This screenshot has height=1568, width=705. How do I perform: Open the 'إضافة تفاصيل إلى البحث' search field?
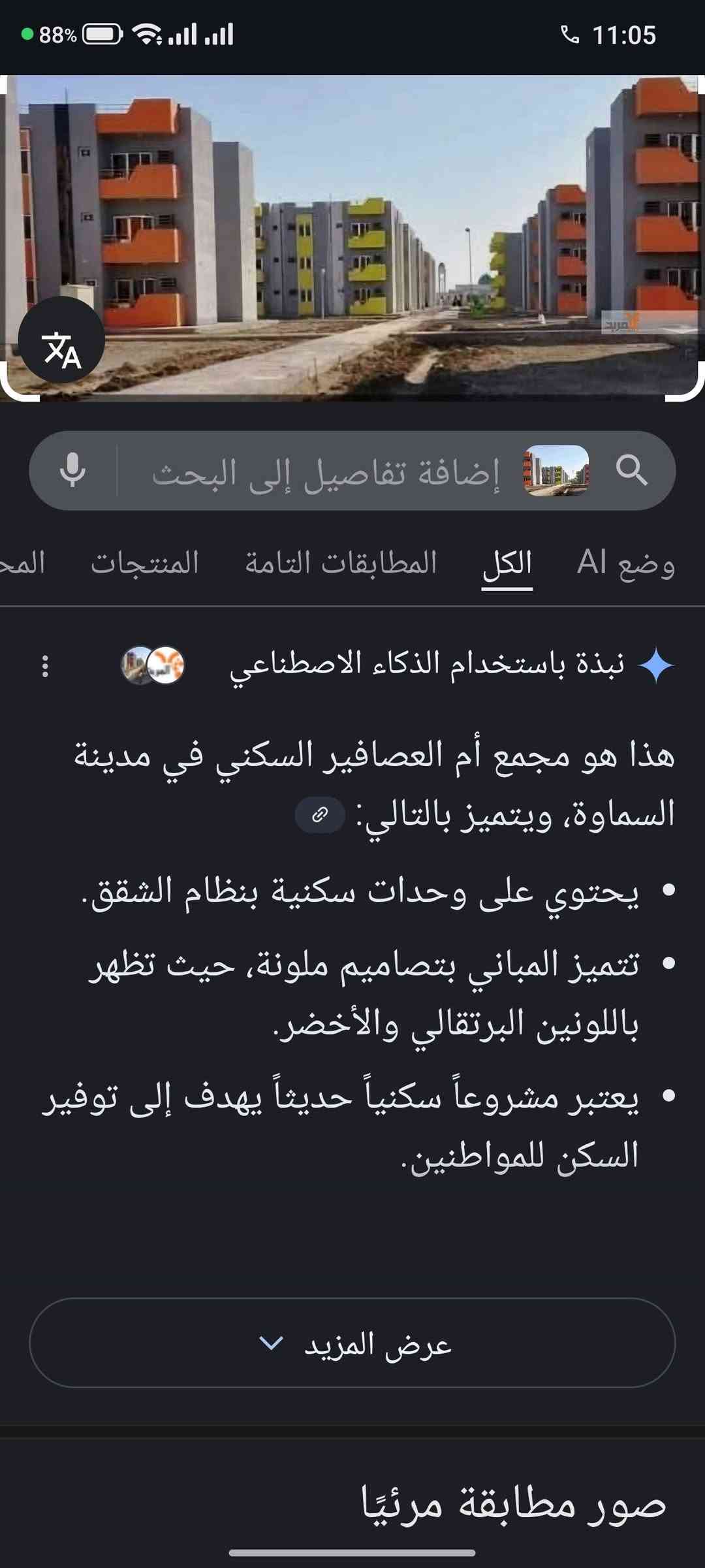tap(325, 472)
